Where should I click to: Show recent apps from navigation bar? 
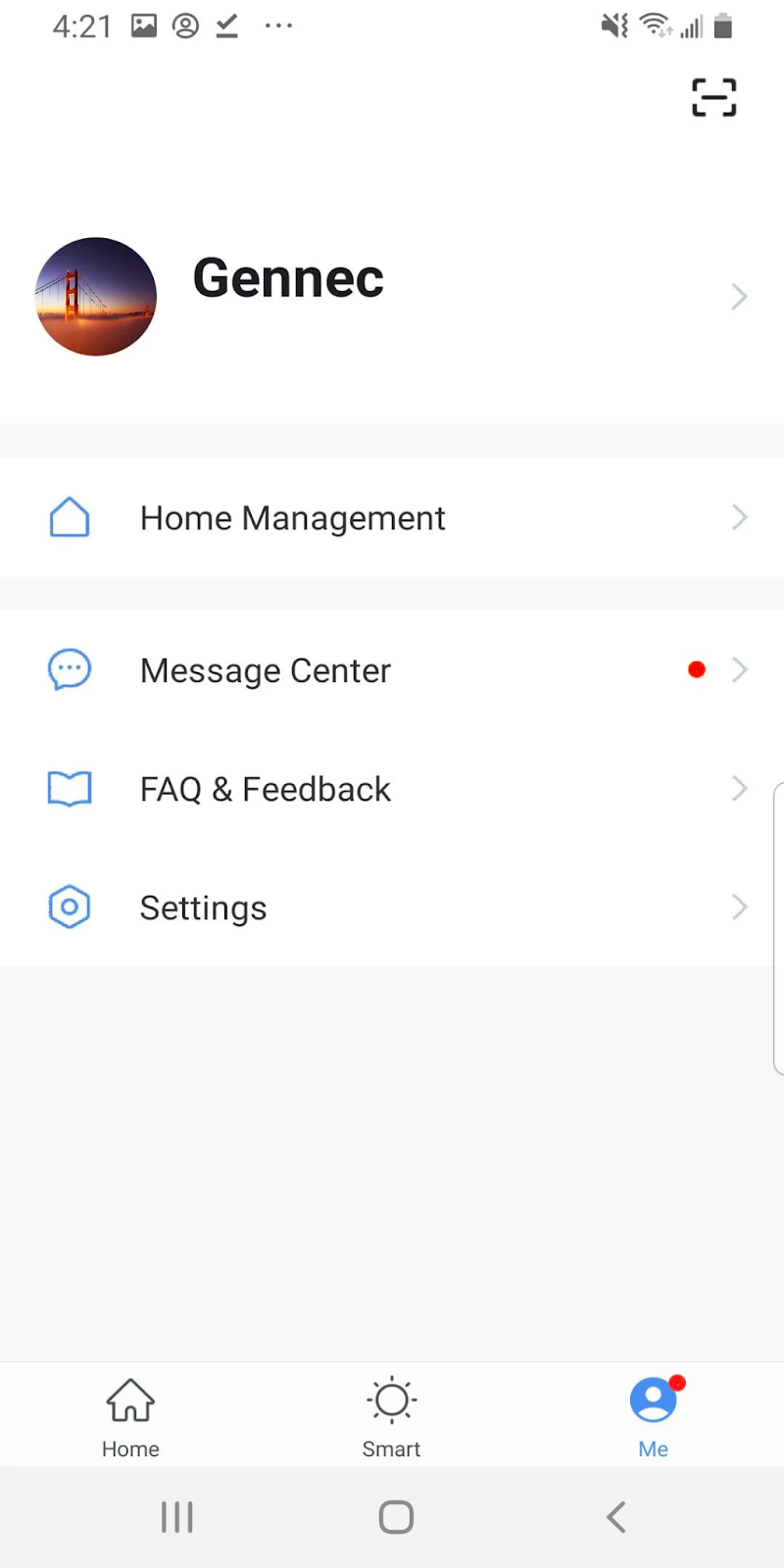[x=177, y=1517]
